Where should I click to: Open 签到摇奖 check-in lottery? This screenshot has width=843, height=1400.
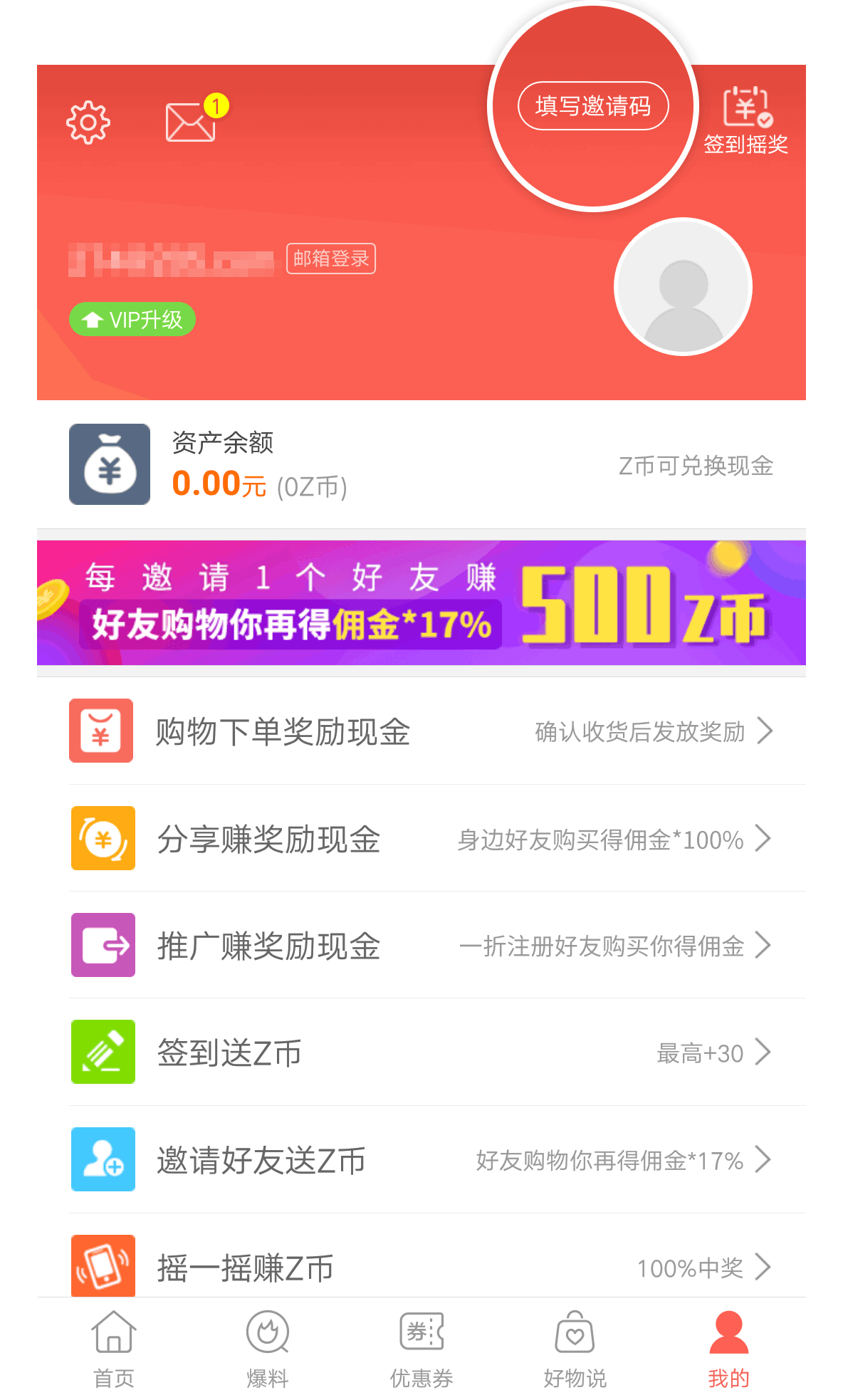(x=745, y=121)
